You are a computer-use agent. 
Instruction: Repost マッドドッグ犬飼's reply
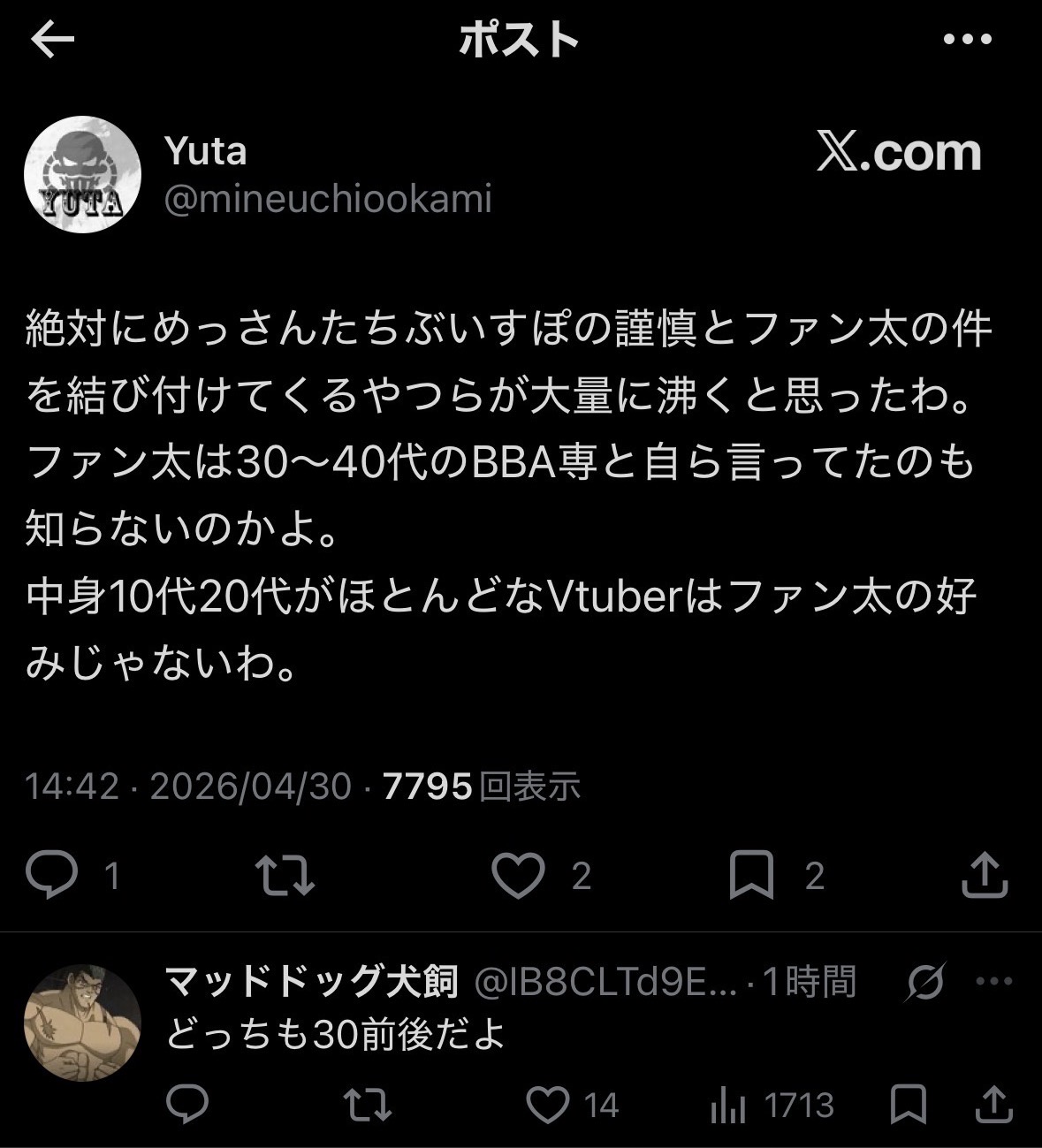[367, 1105]
